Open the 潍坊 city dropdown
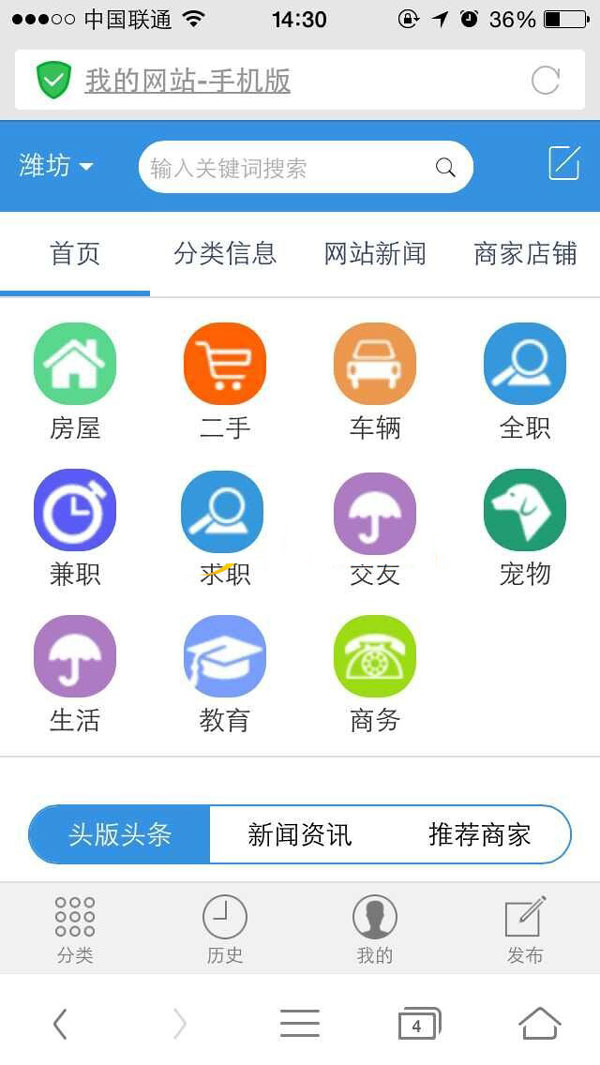 click(x=56, y=166)
